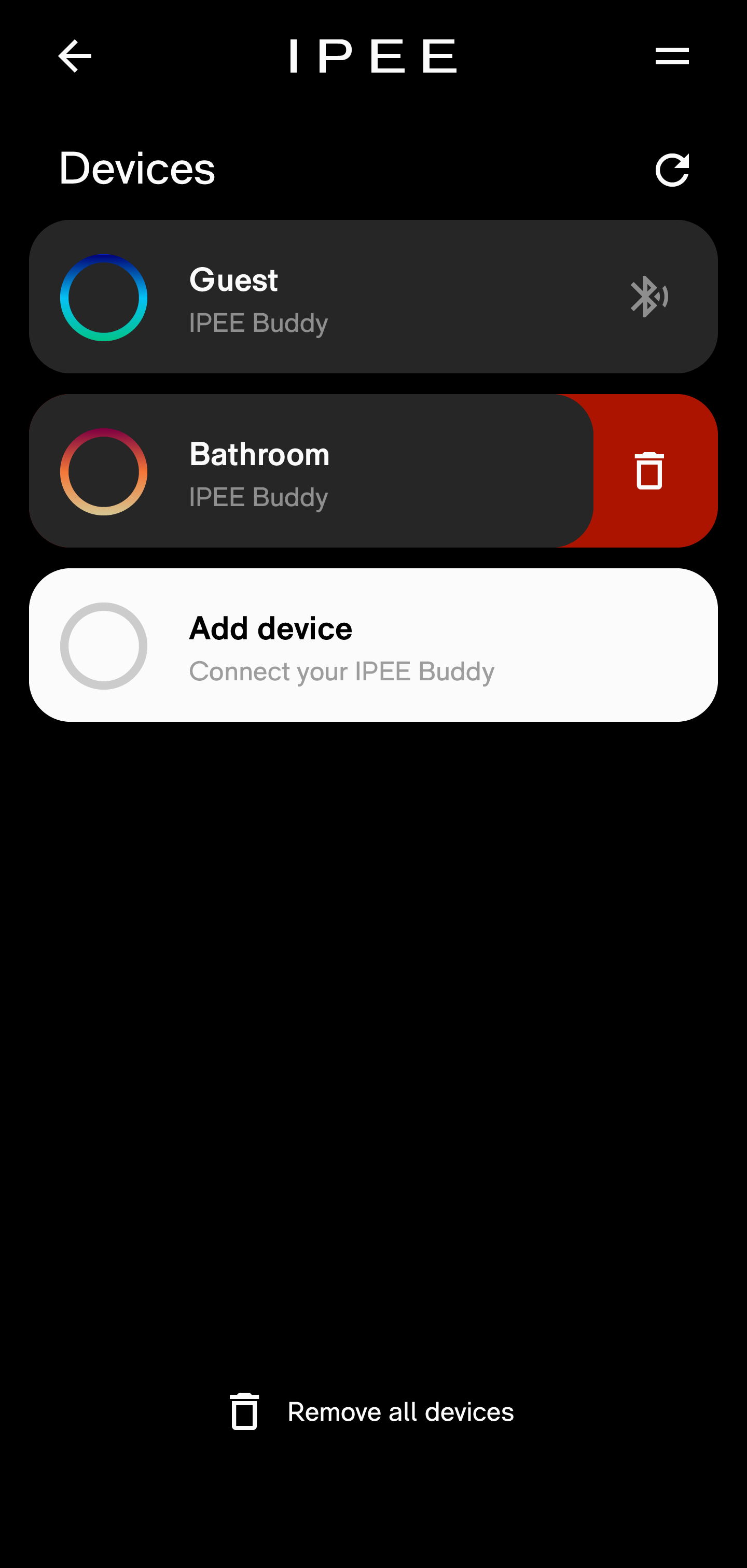Open the menu with the two-line icon
747x1568 pixels.
[671, 55]
